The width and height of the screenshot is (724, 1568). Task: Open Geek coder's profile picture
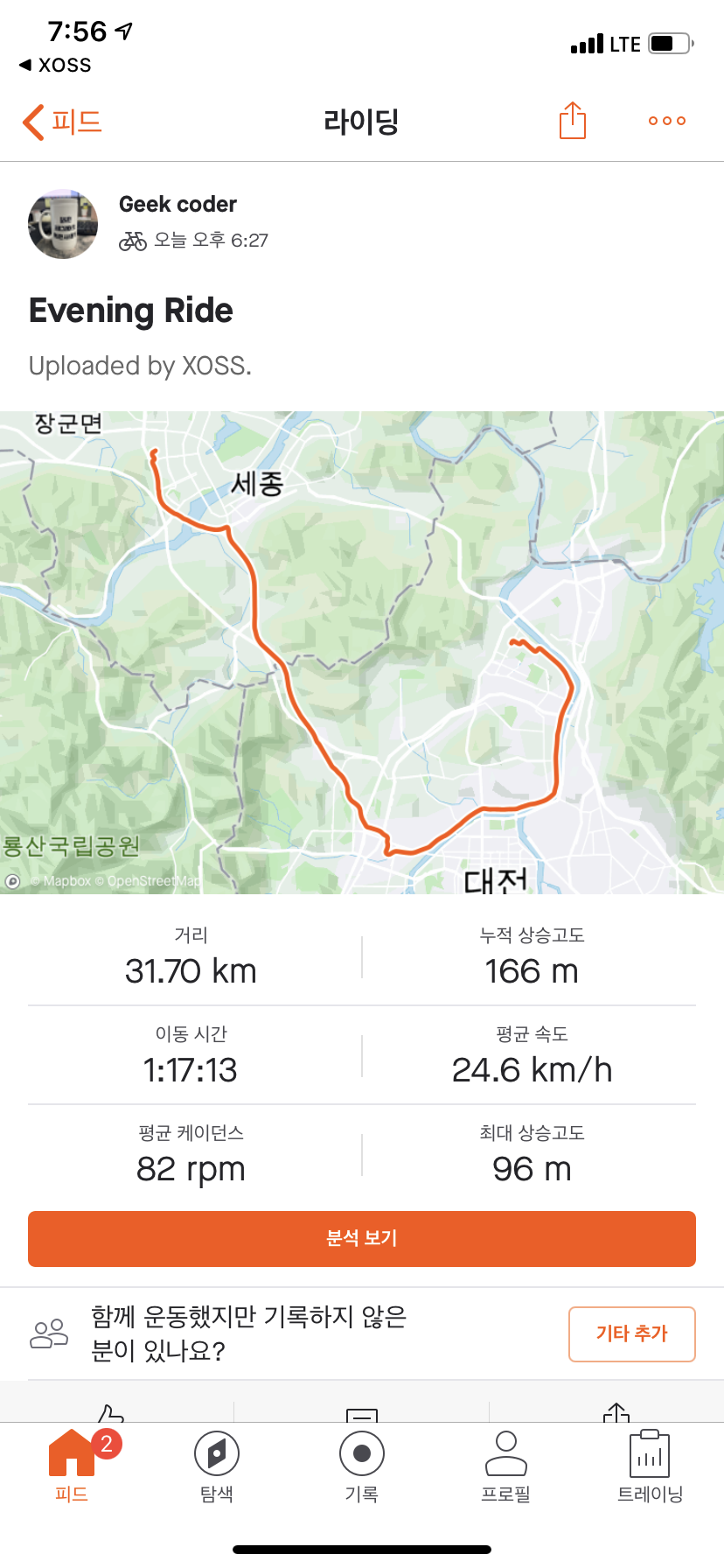click(63, 223)
